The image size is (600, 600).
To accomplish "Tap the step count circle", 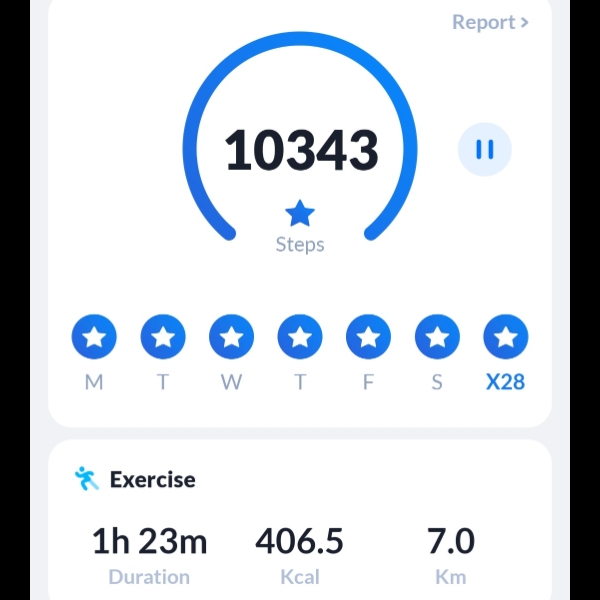I will 300,150.
